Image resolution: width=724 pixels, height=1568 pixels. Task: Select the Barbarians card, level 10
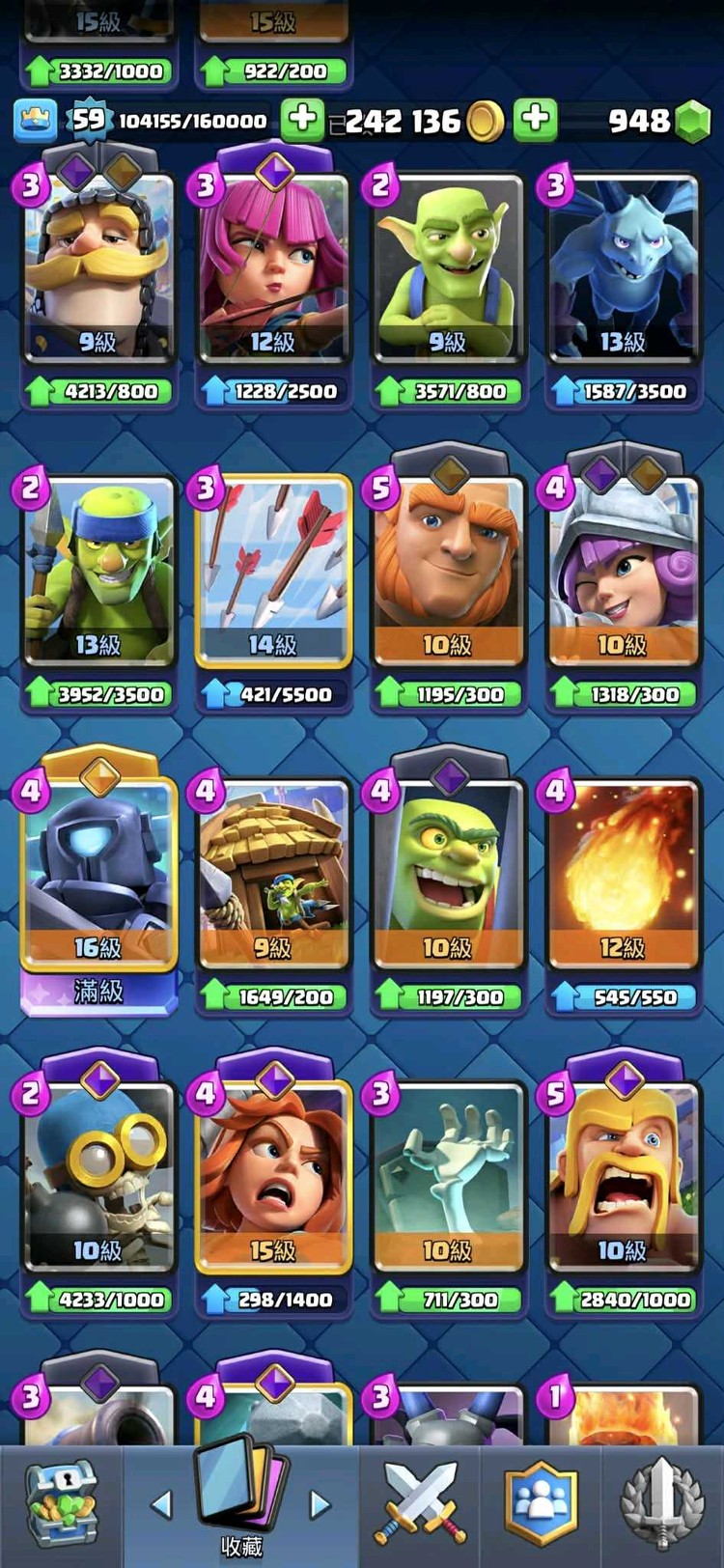click(623, 1176)
